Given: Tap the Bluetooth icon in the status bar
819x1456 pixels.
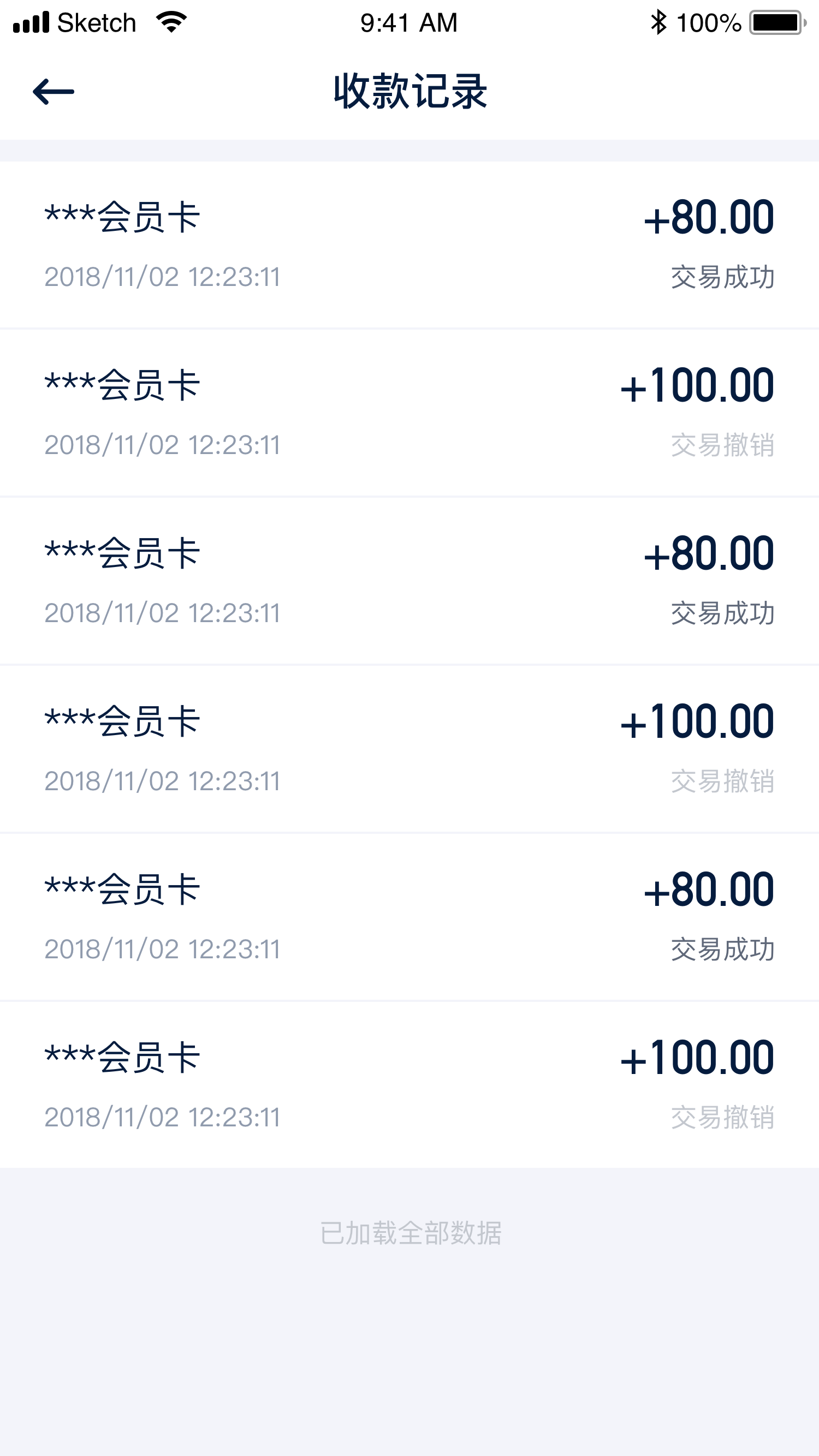Looking at the screenshot, I should tap(658, 21).
